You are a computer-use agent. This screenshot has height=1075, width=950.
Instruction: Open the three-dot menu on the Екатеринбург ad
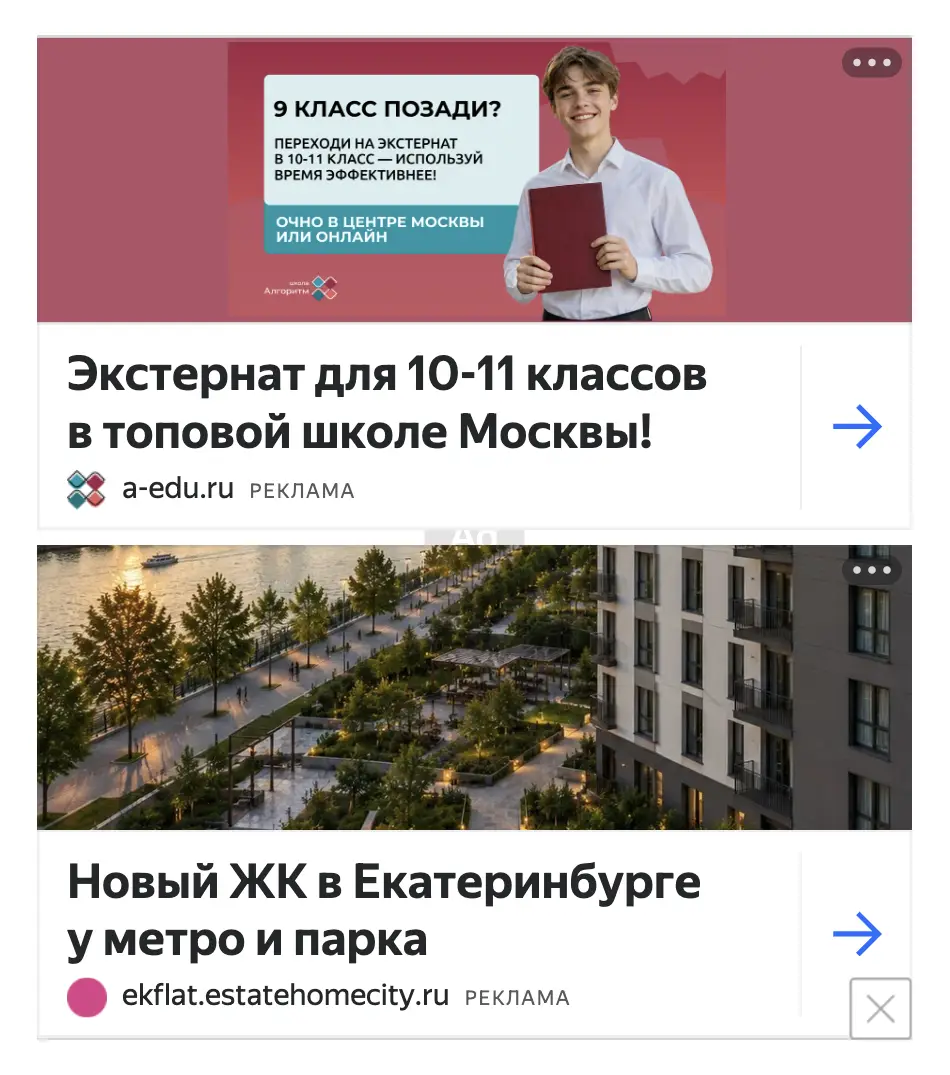click(x=871, y=570)
